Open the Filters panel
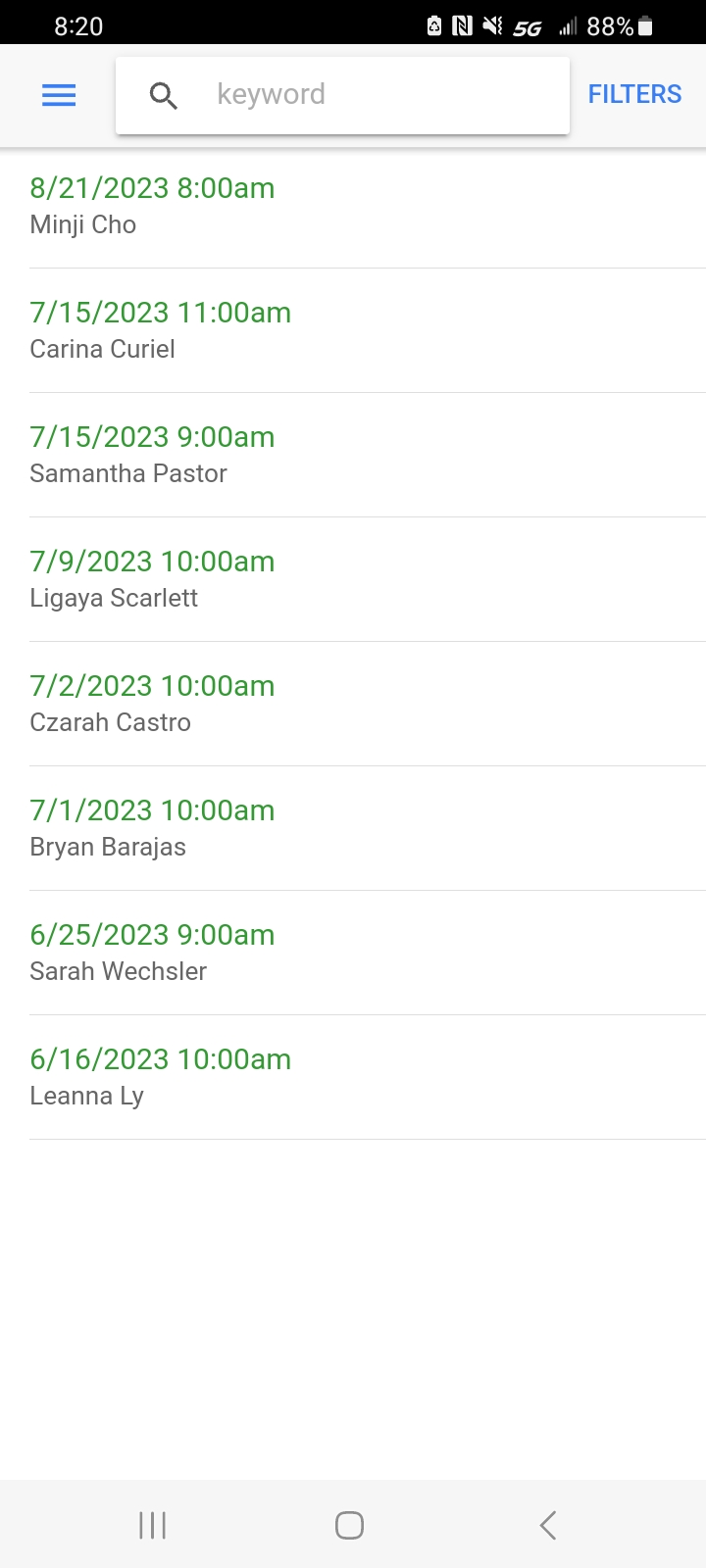Image resolution: width=706 pixels, height=1568 pixels. [x=634, y=95]
